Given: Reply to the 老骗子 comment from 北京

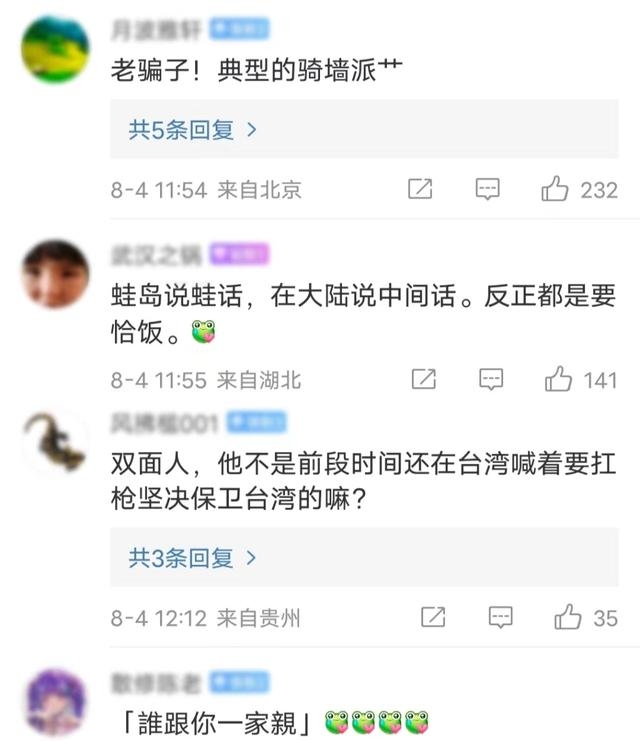Looking at the screenshot, I should (x=487, y=189).
